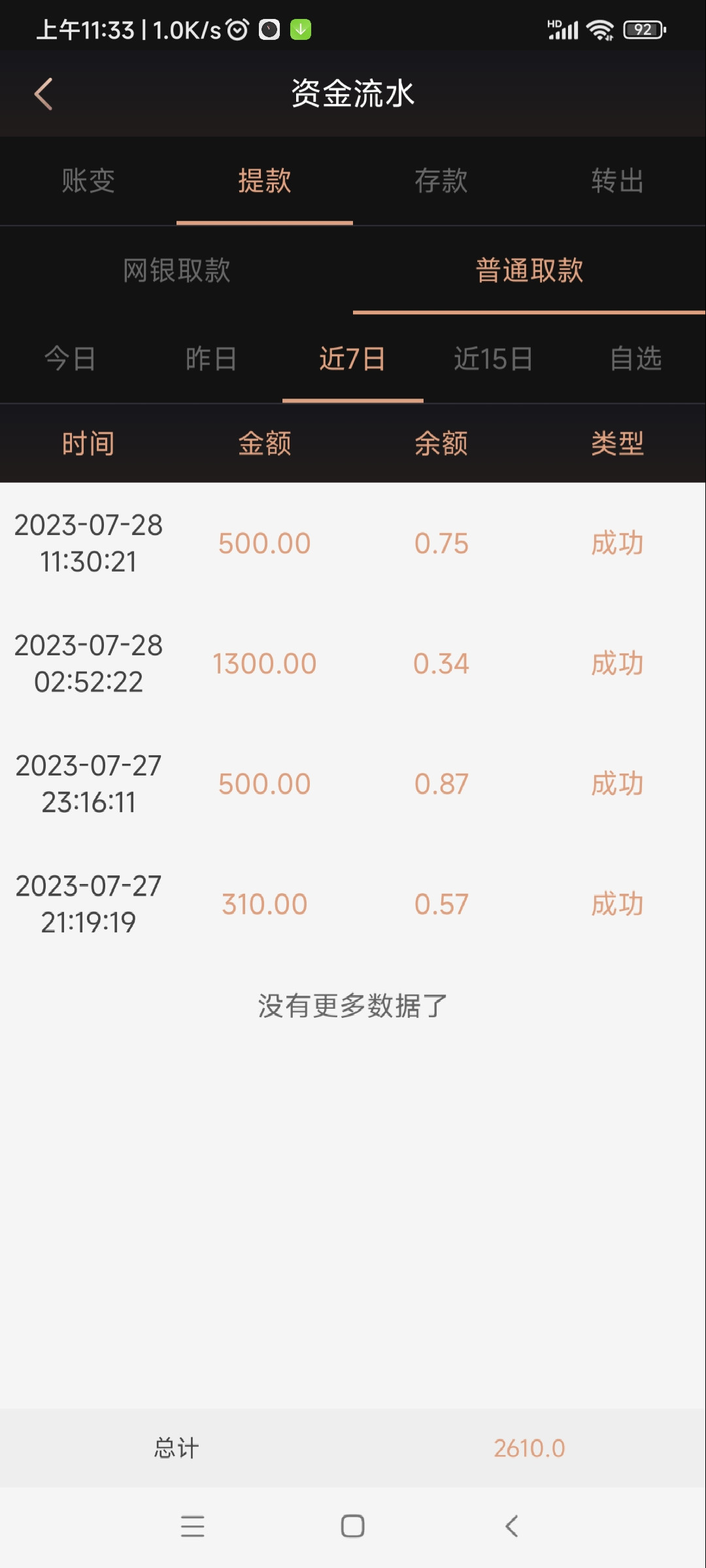Select the 普通取款 option
This screenshot has height=1568, width=706.
[529, 270]
